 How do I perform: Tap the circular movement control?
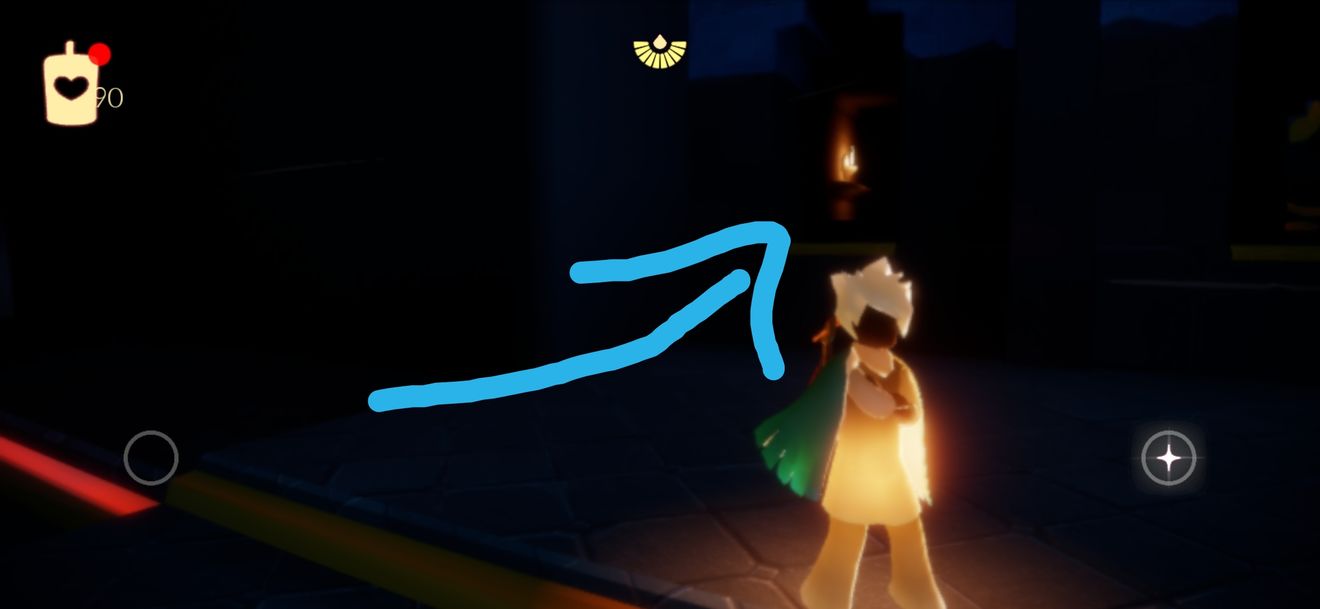click(x=151, y=458)
